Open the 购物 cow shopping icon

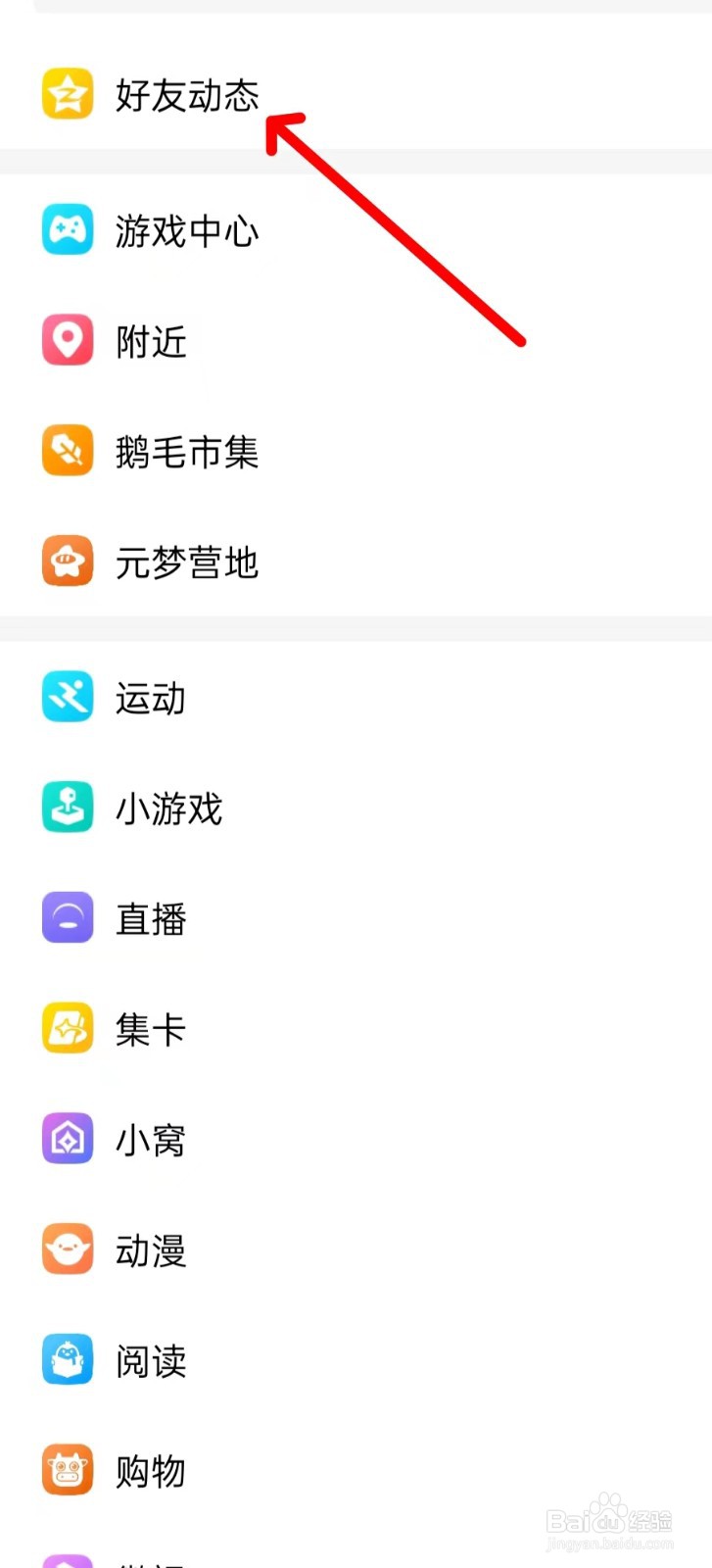point(67,1470)
